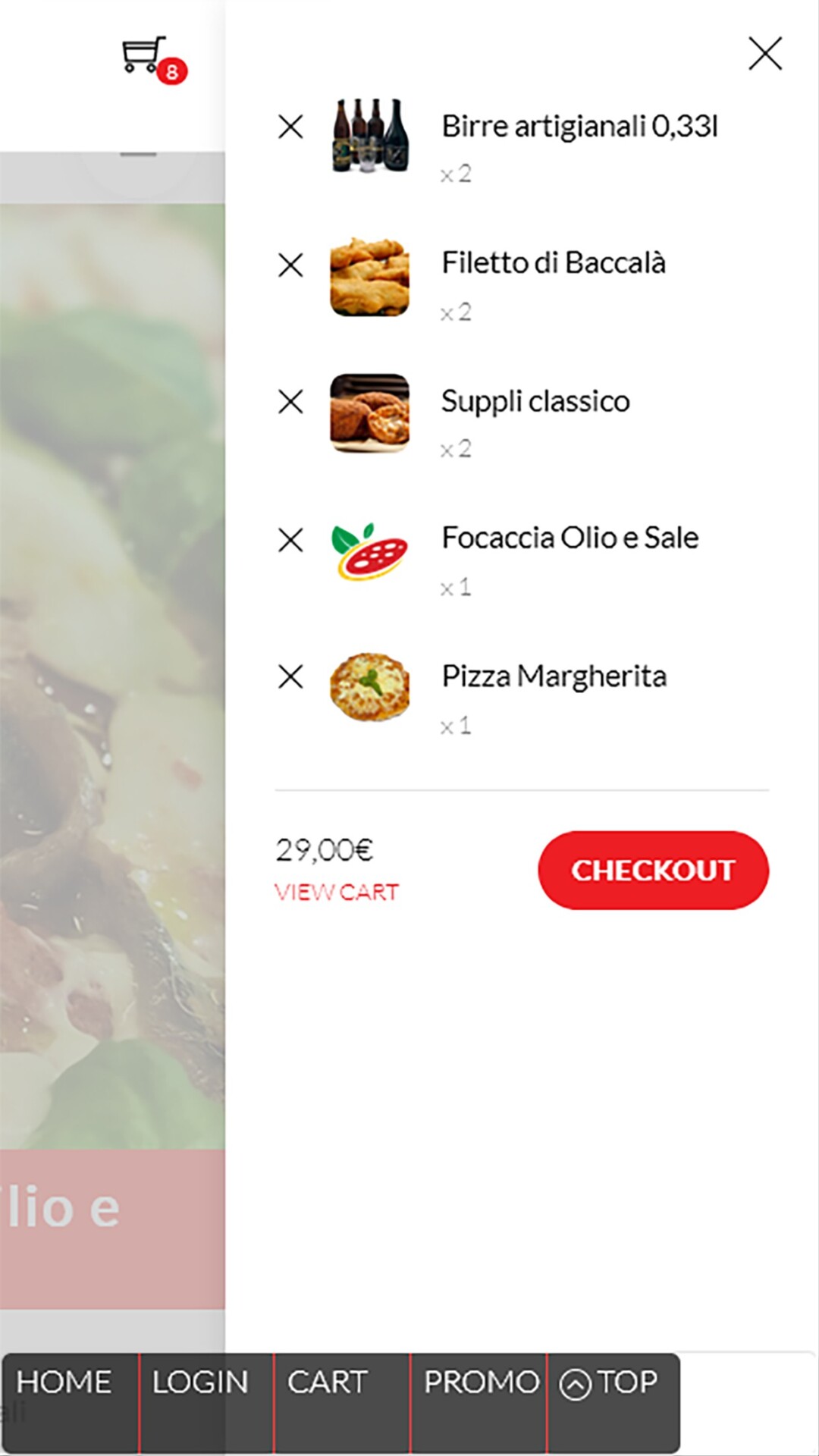The image size is (819, 1456).
Task: Open the PROMO section
Action: pyautogui.click(x=481, y=1382)
